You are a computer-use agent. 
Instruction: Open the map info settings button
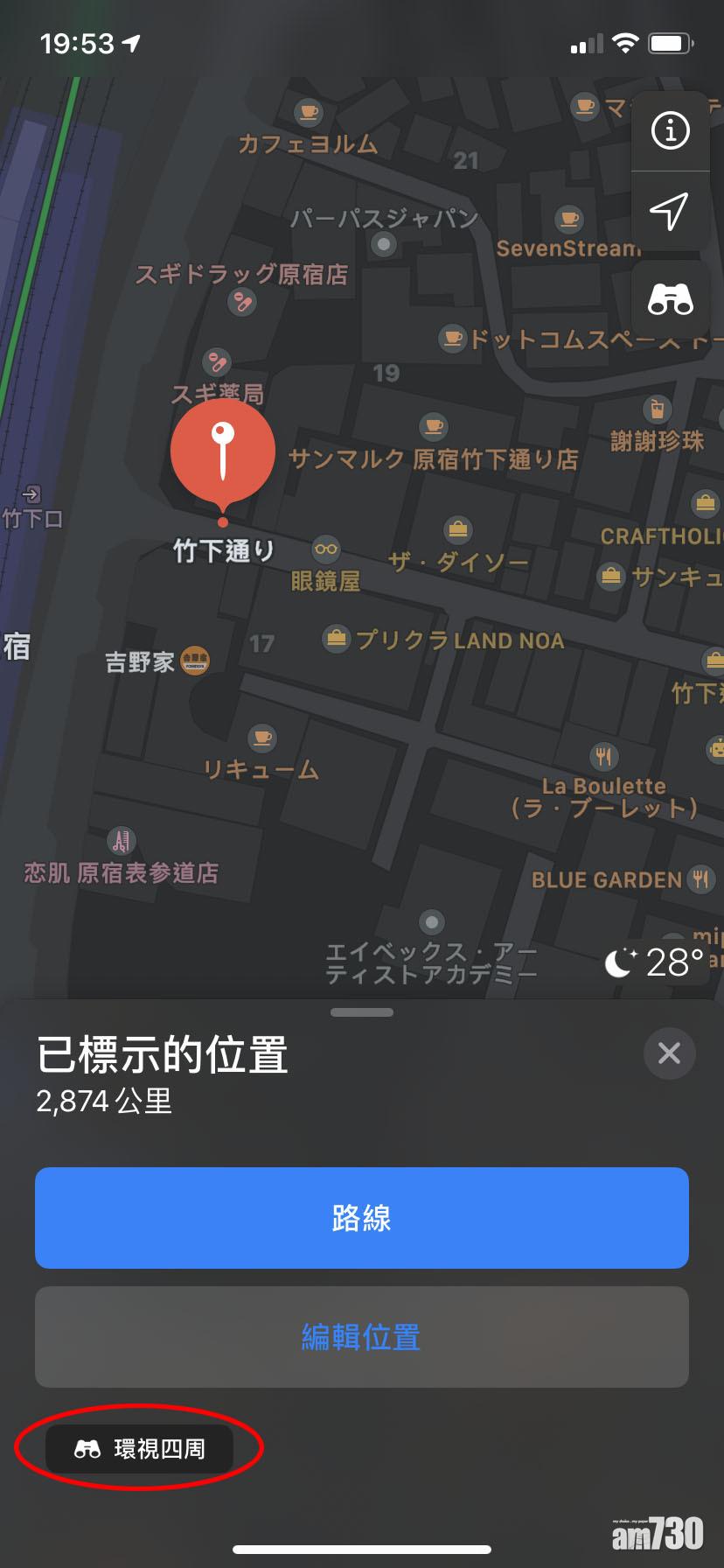tap(670, 131)
